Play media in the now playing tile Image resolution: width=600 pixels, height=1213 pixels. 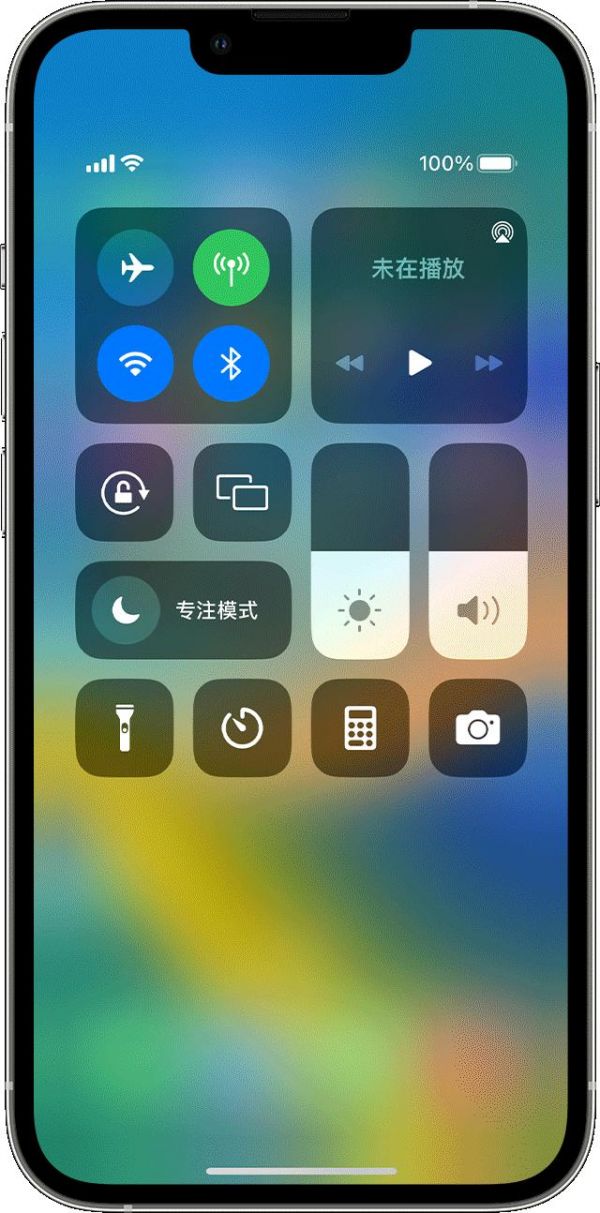pos(420,363)
